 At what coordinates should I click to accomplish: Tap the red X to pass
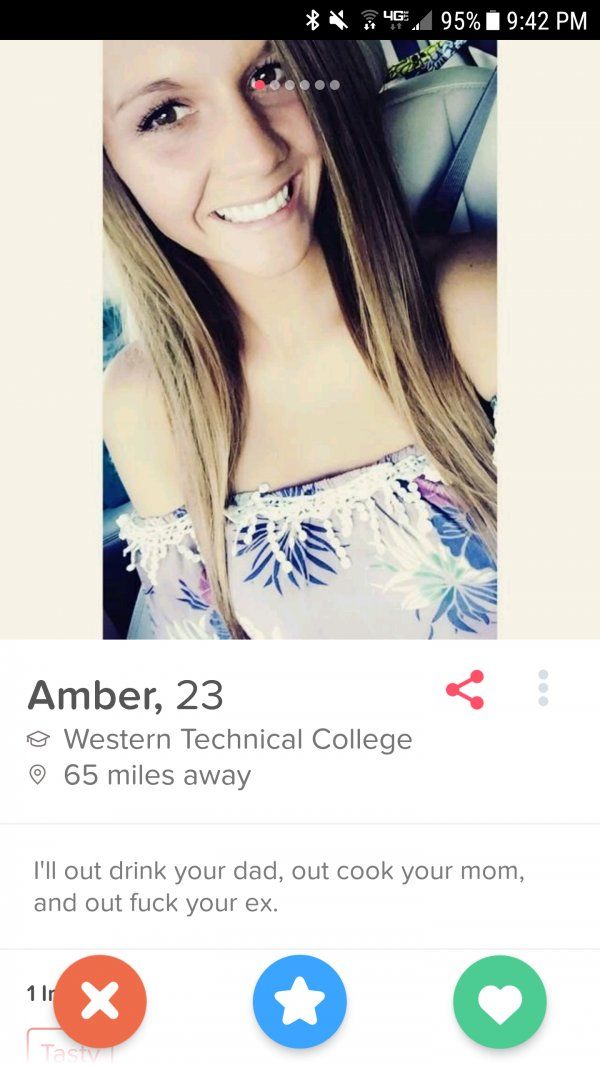click(100, 1001)
